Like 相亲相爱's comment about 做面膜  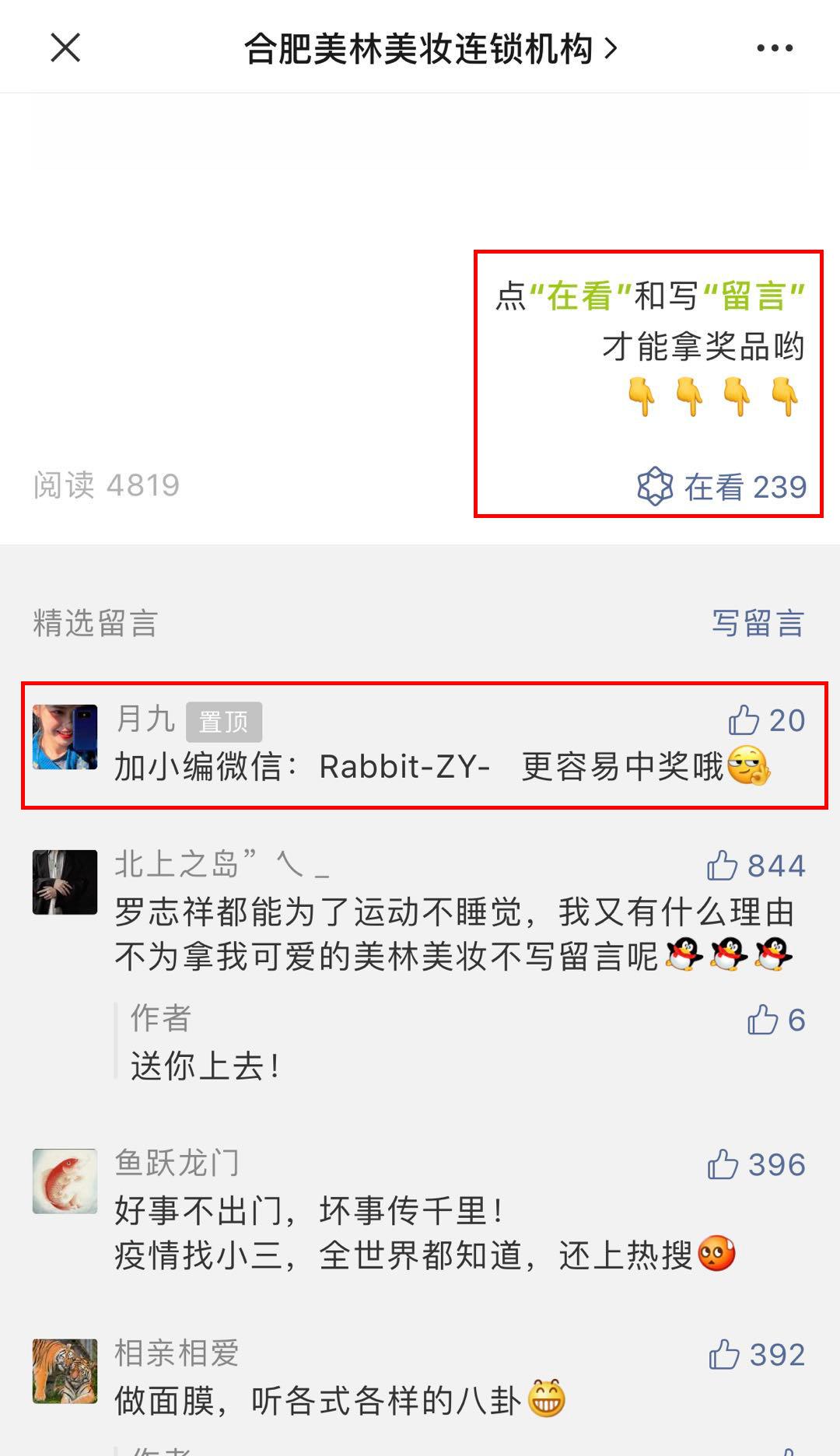[724, 1355]
